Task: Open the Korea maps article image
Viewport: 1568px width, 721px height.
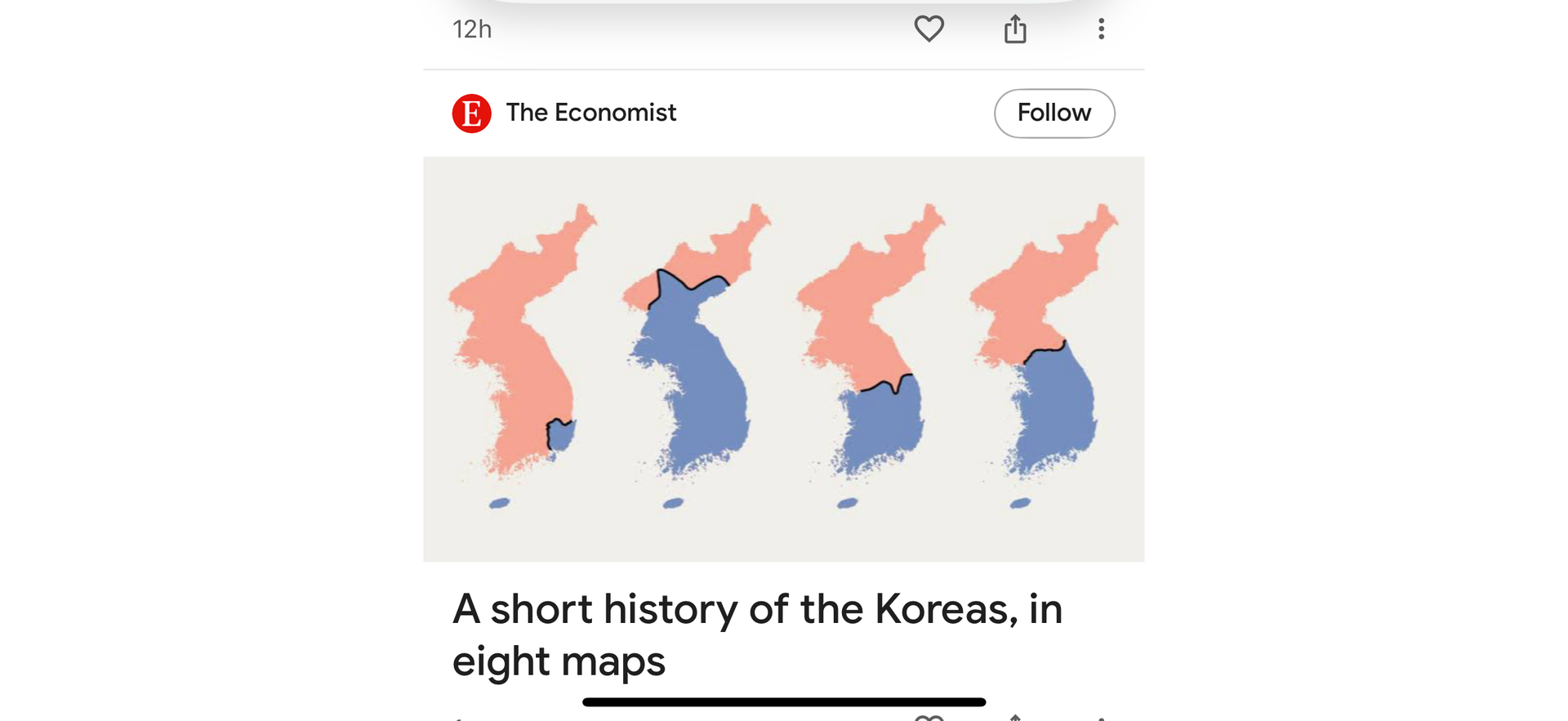Action: [x=783, y=358]
